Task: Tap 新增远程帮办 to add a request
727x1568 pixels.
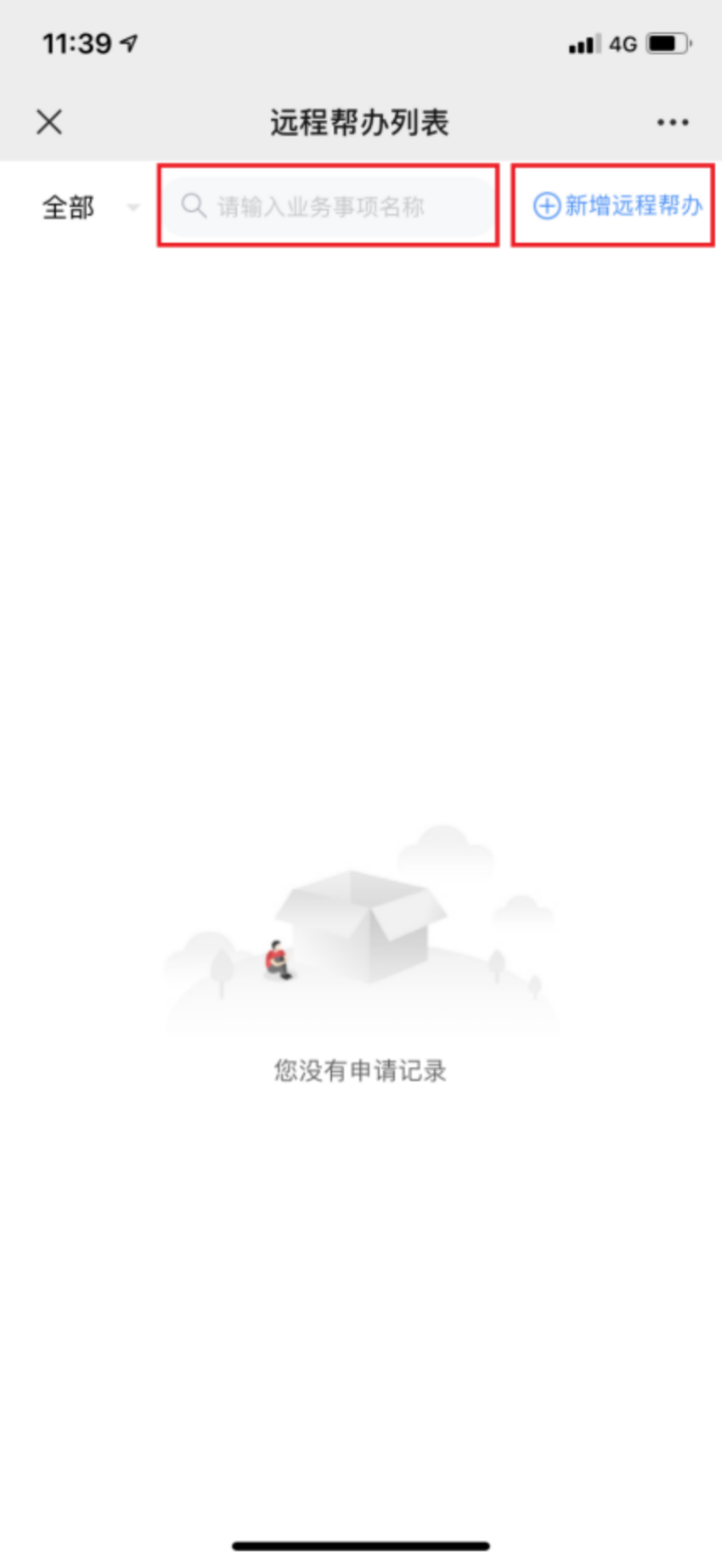Action: coord(617,206)
